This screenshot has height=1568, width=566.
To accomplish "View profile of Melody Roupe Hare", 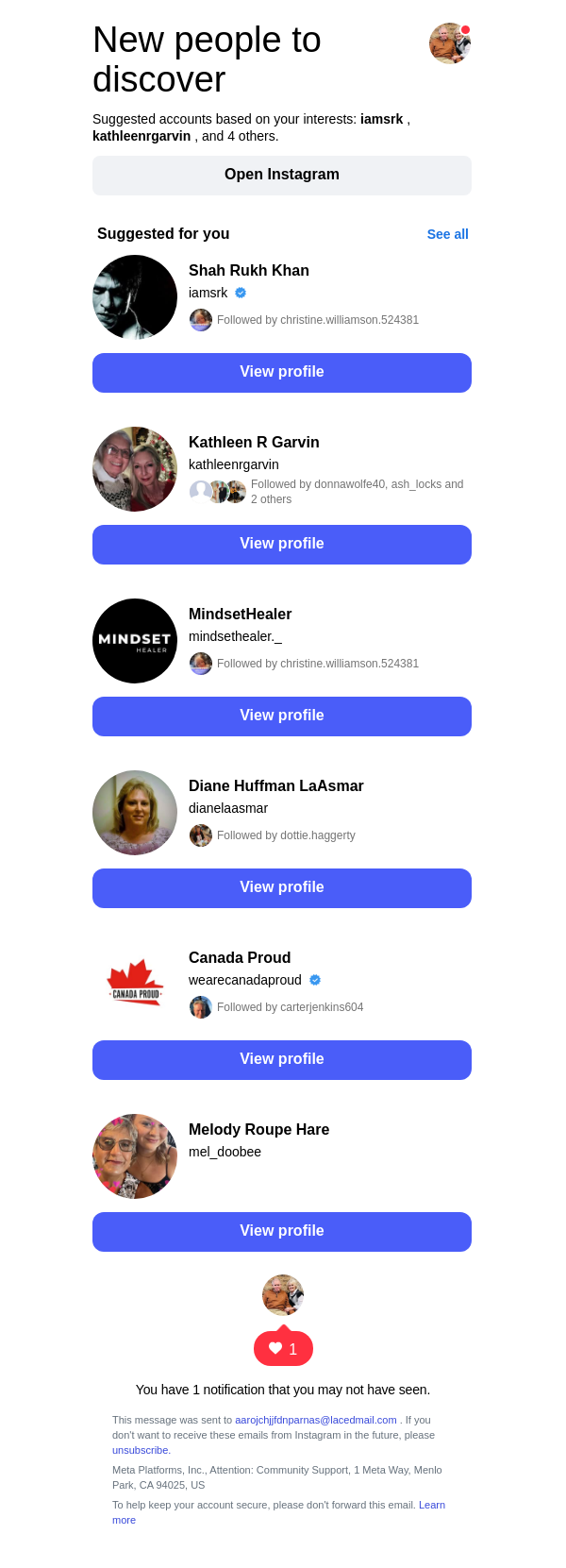I will 282,1232.
